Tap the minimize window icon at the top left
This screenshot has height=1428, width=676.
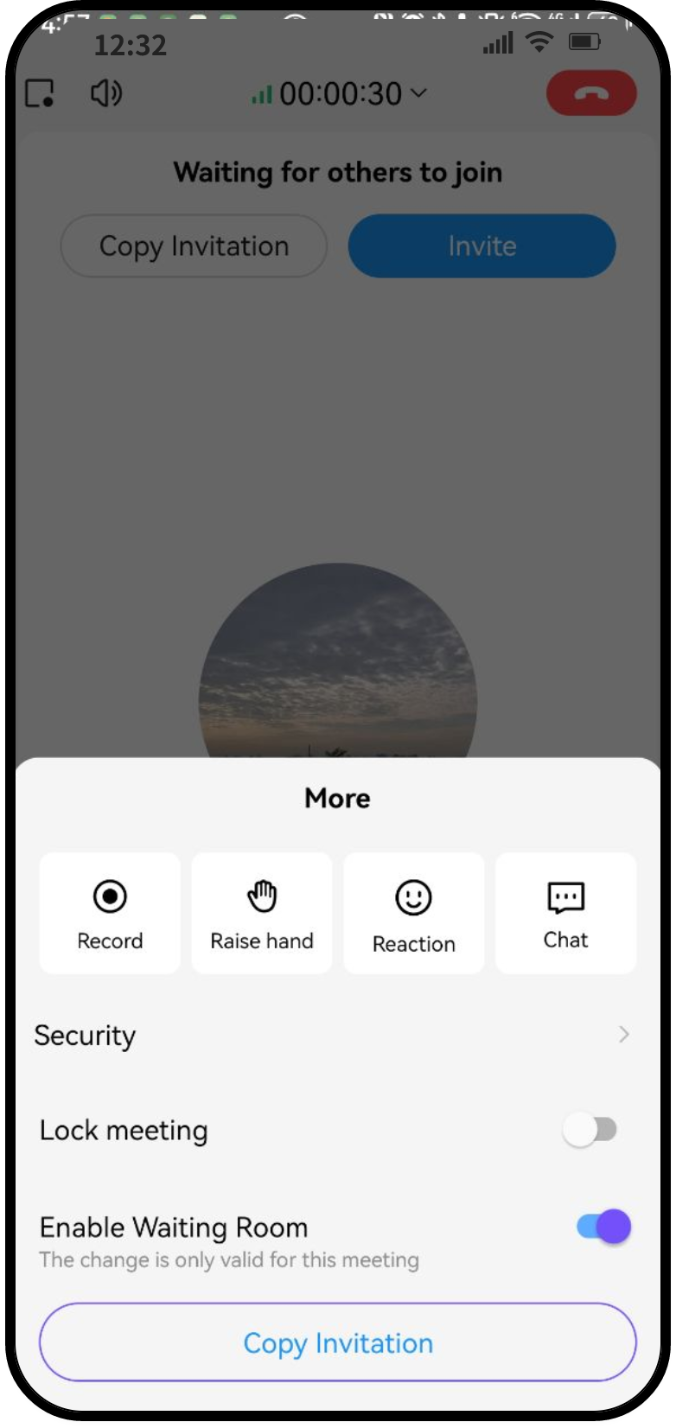click(x=39, y=94)
